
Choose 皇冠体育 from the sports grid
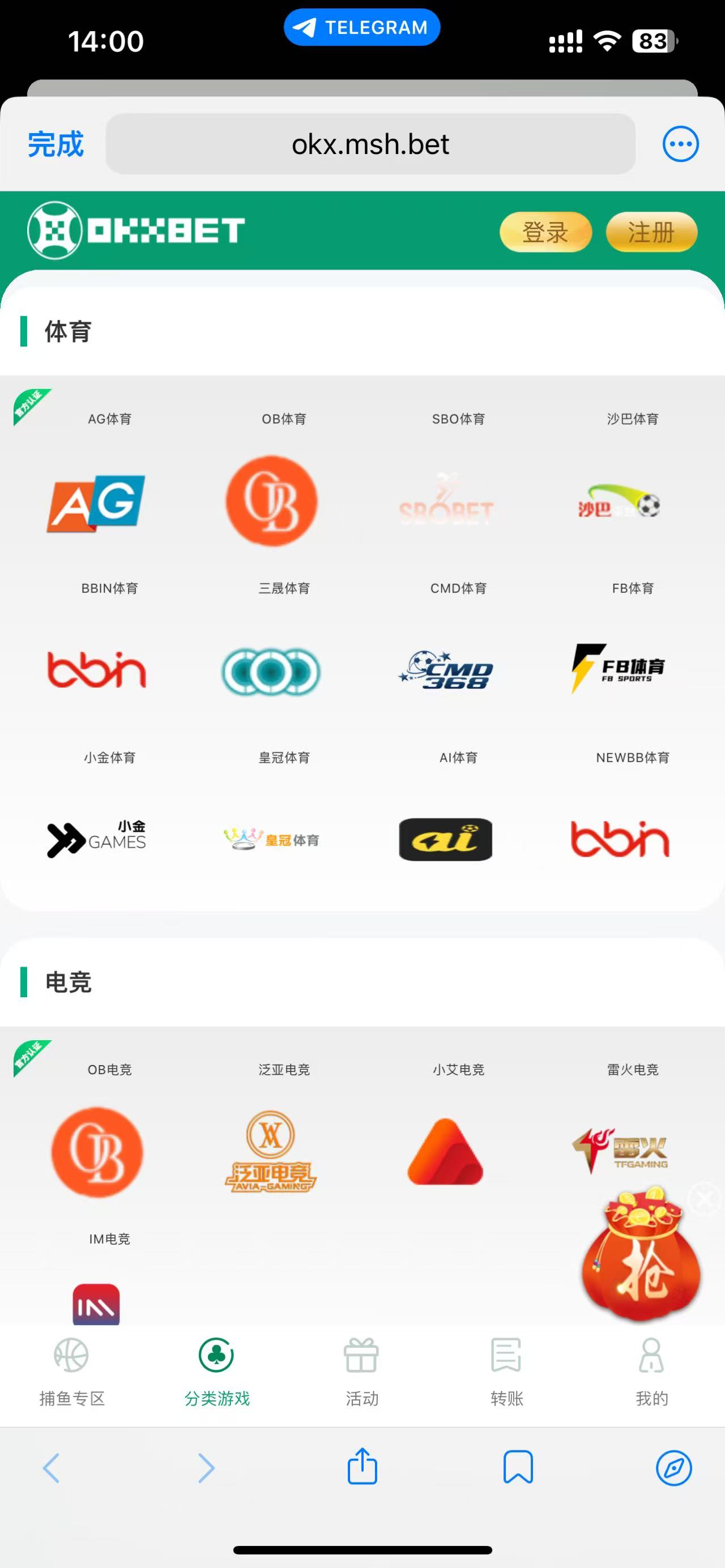tap(271, 839)
